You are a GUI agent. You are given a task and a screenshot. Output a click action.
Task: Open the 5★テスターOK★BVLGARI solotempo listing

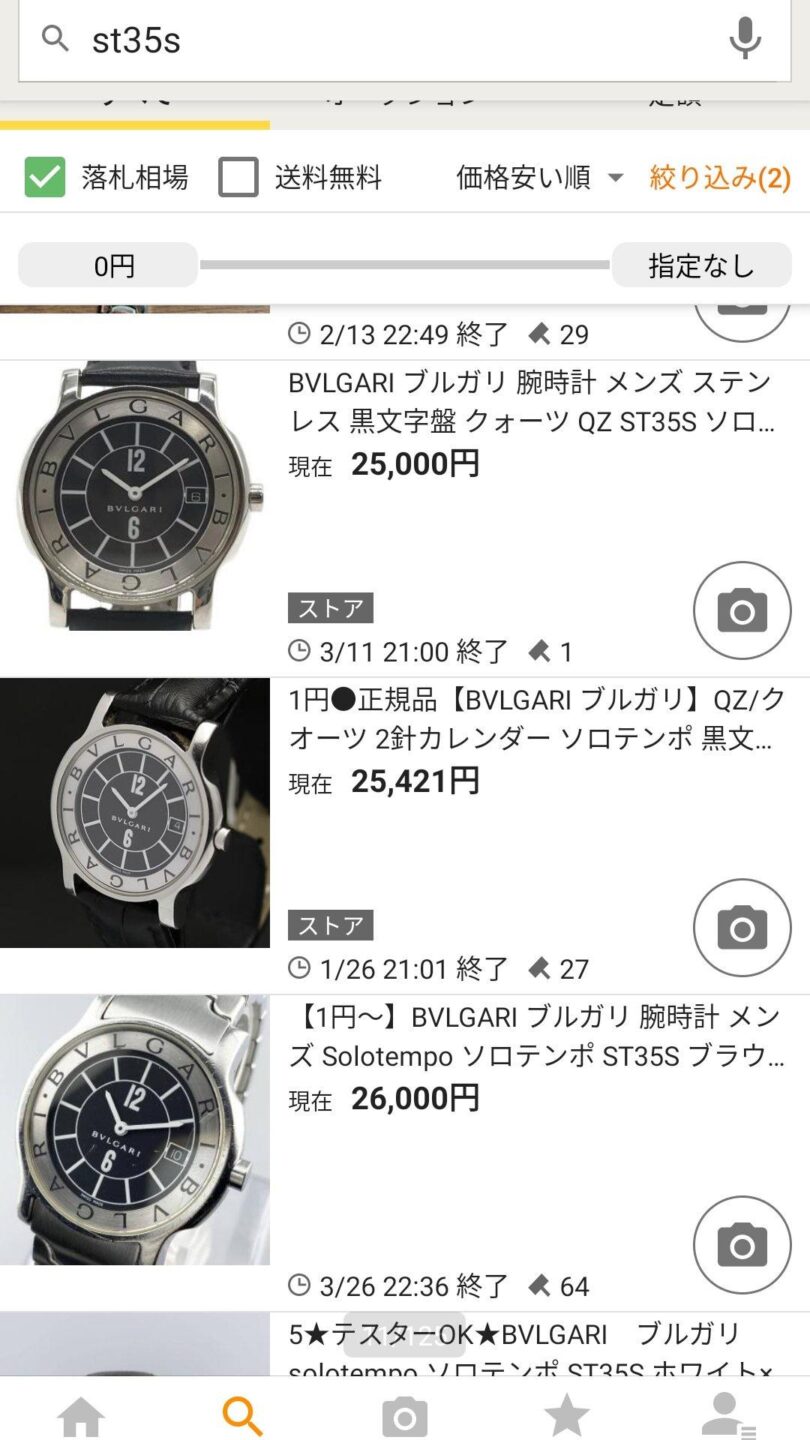pyautogui.click(x=530, y=1345)
